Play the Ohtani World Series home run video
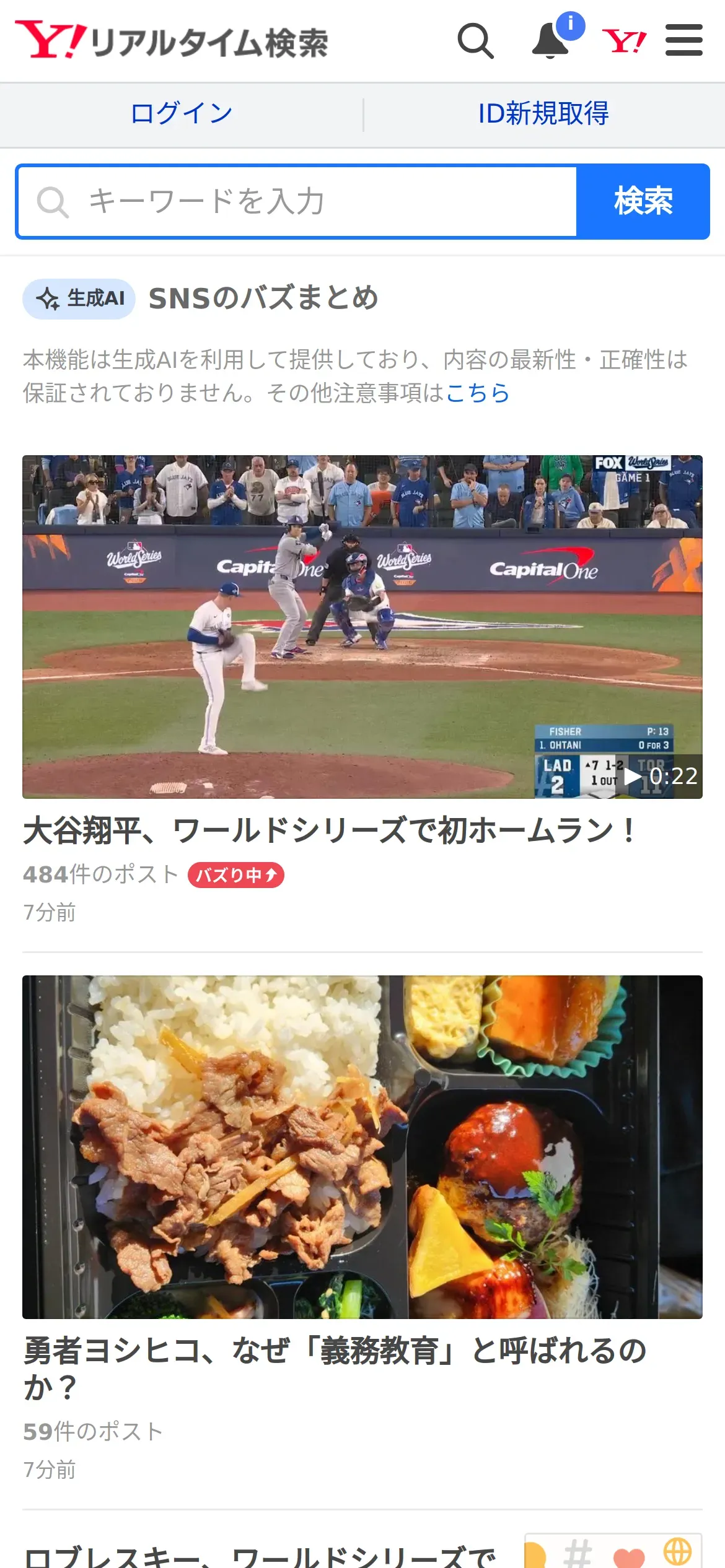 click(x=362, y=627)
